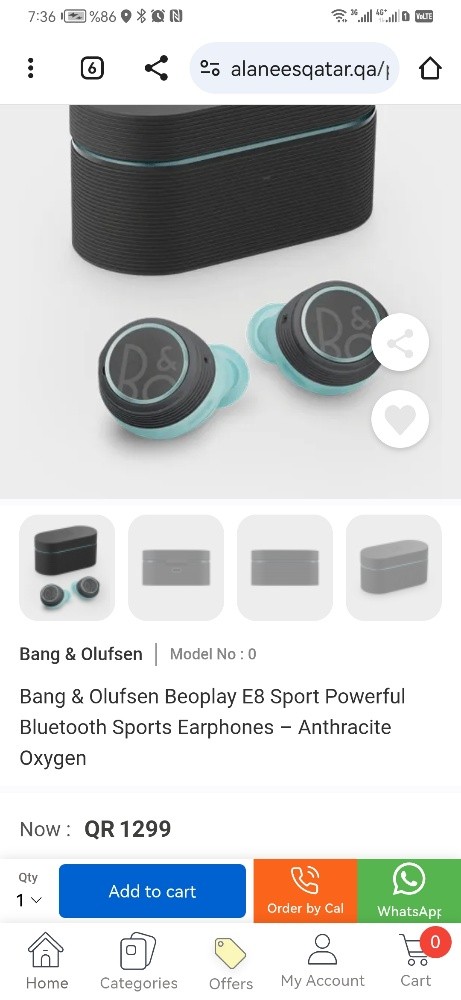Image resolution: width=461 pixels, height=1000 pixels.
Task: Open the Cart tab
Action: 416,959
